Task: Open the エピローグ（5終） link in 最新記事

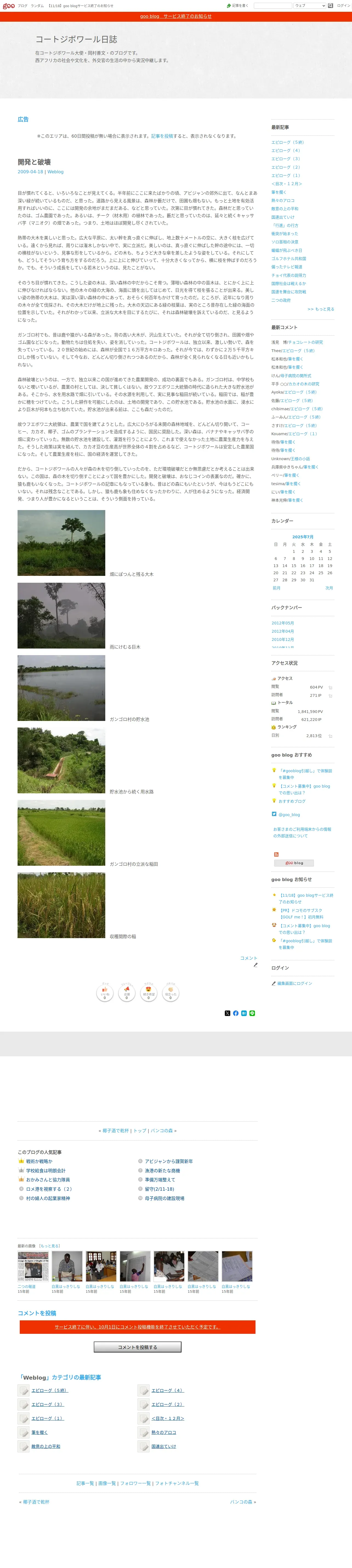Action: coord(288,142)
